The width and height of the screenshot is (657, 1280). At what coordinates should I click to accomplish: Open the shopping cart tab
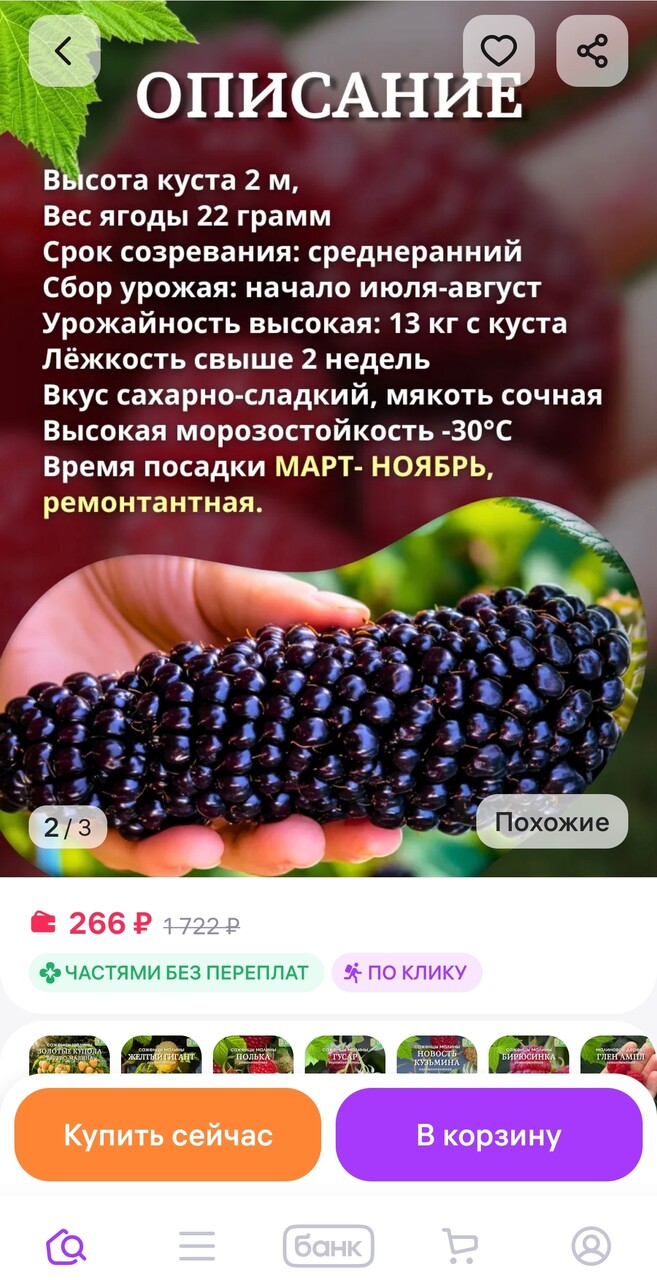click(x=460, y=1246)
